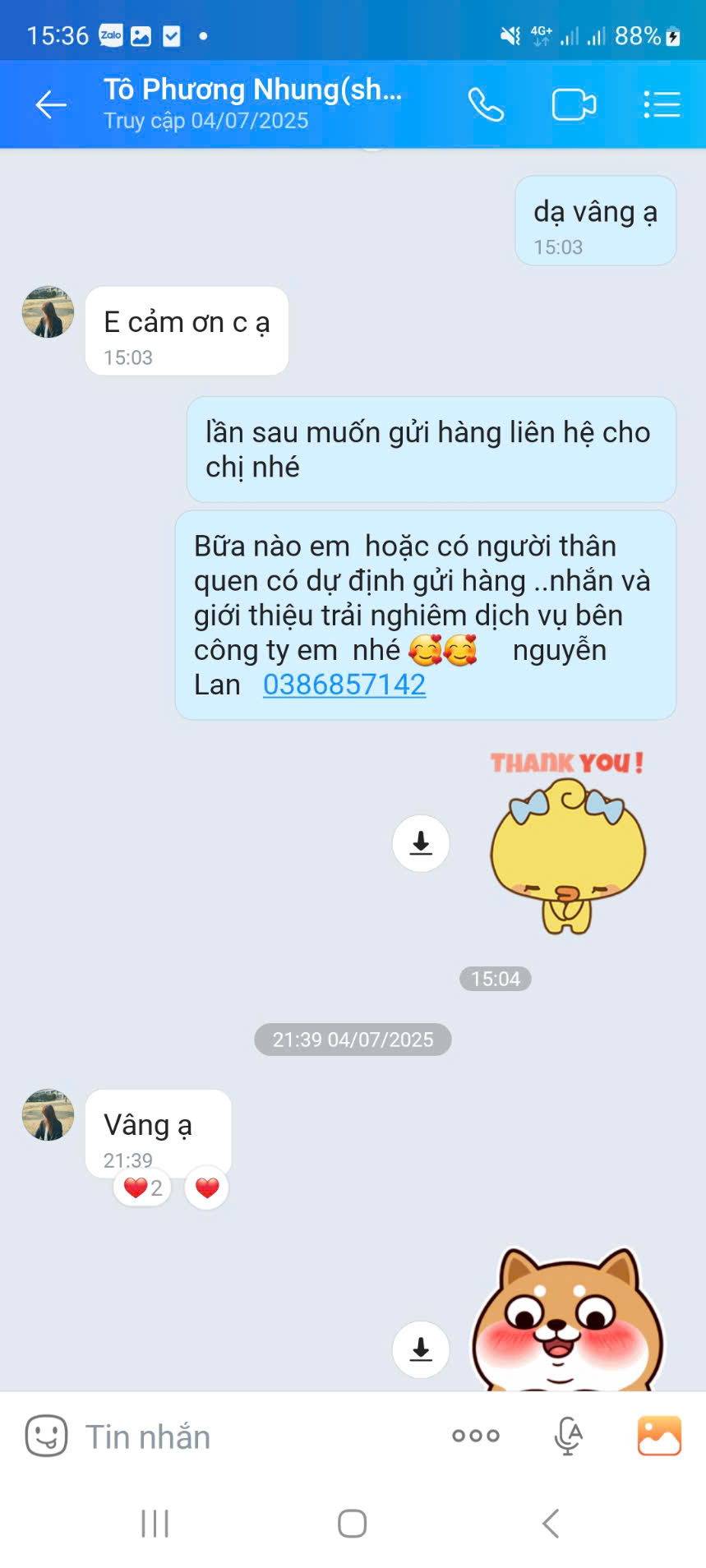Open the photo gallery picker

tap(659, 1436)
